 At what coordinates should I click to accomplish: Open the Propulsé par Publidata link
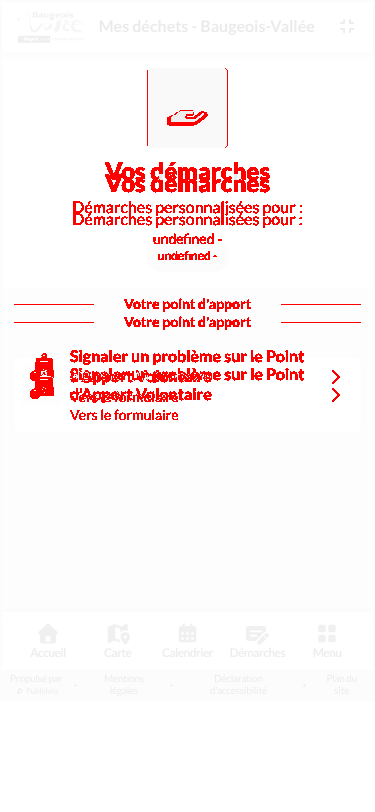point(36,685)
